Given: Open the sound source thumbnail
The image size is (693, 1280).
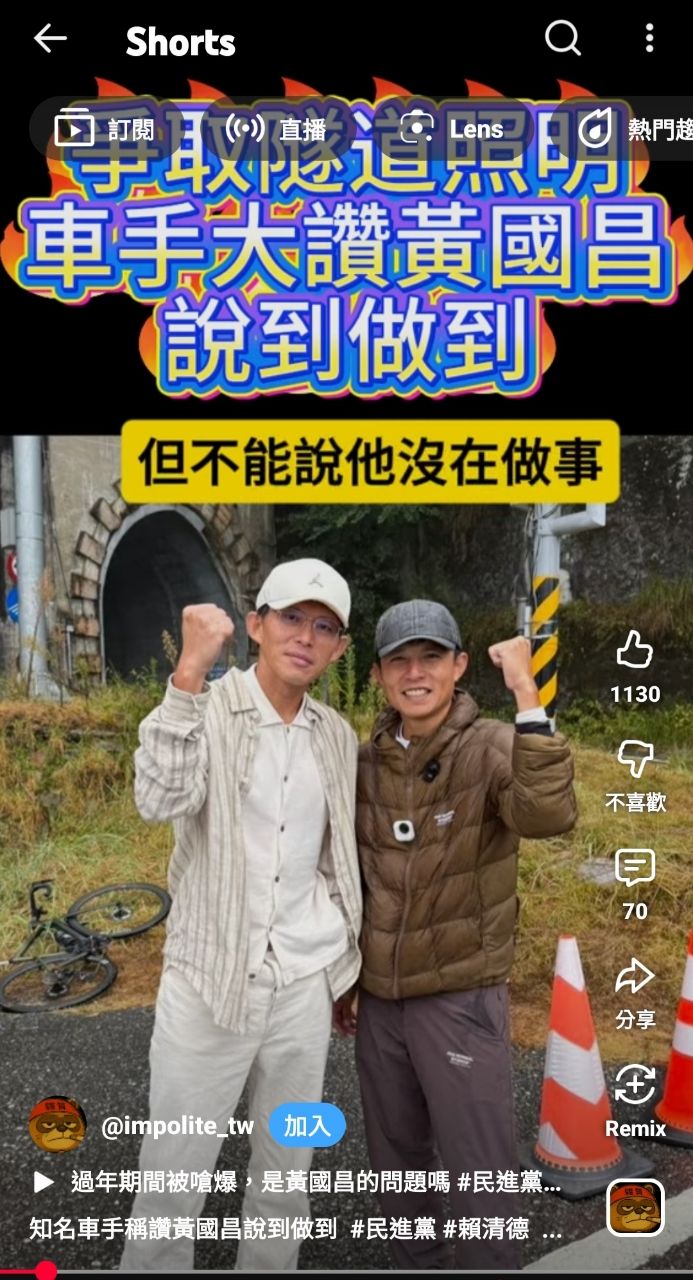Looking at the screenshot, I should pos(636,1208).
